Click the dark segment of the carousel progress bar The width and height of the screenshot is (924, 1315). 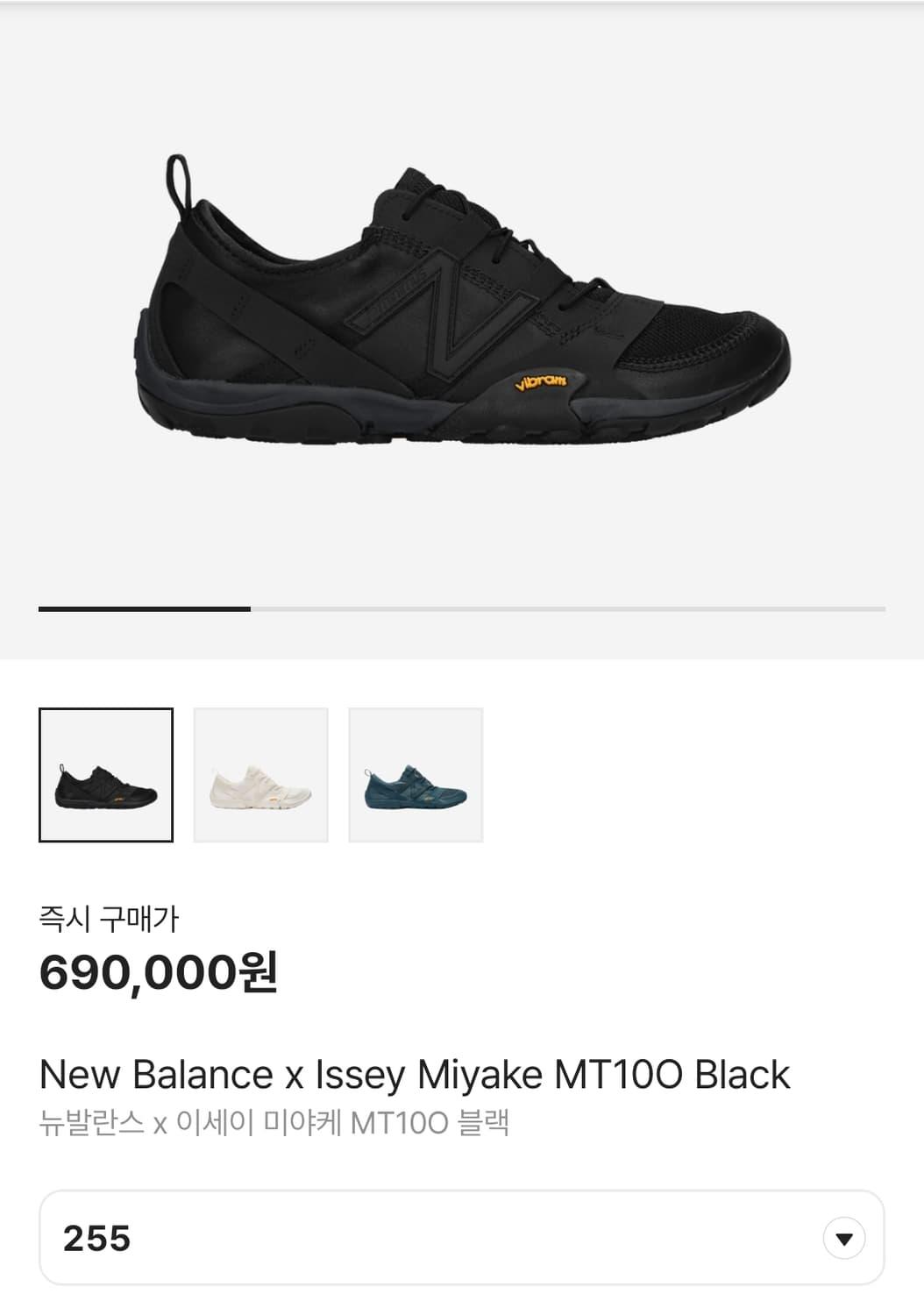click(145, 607)
